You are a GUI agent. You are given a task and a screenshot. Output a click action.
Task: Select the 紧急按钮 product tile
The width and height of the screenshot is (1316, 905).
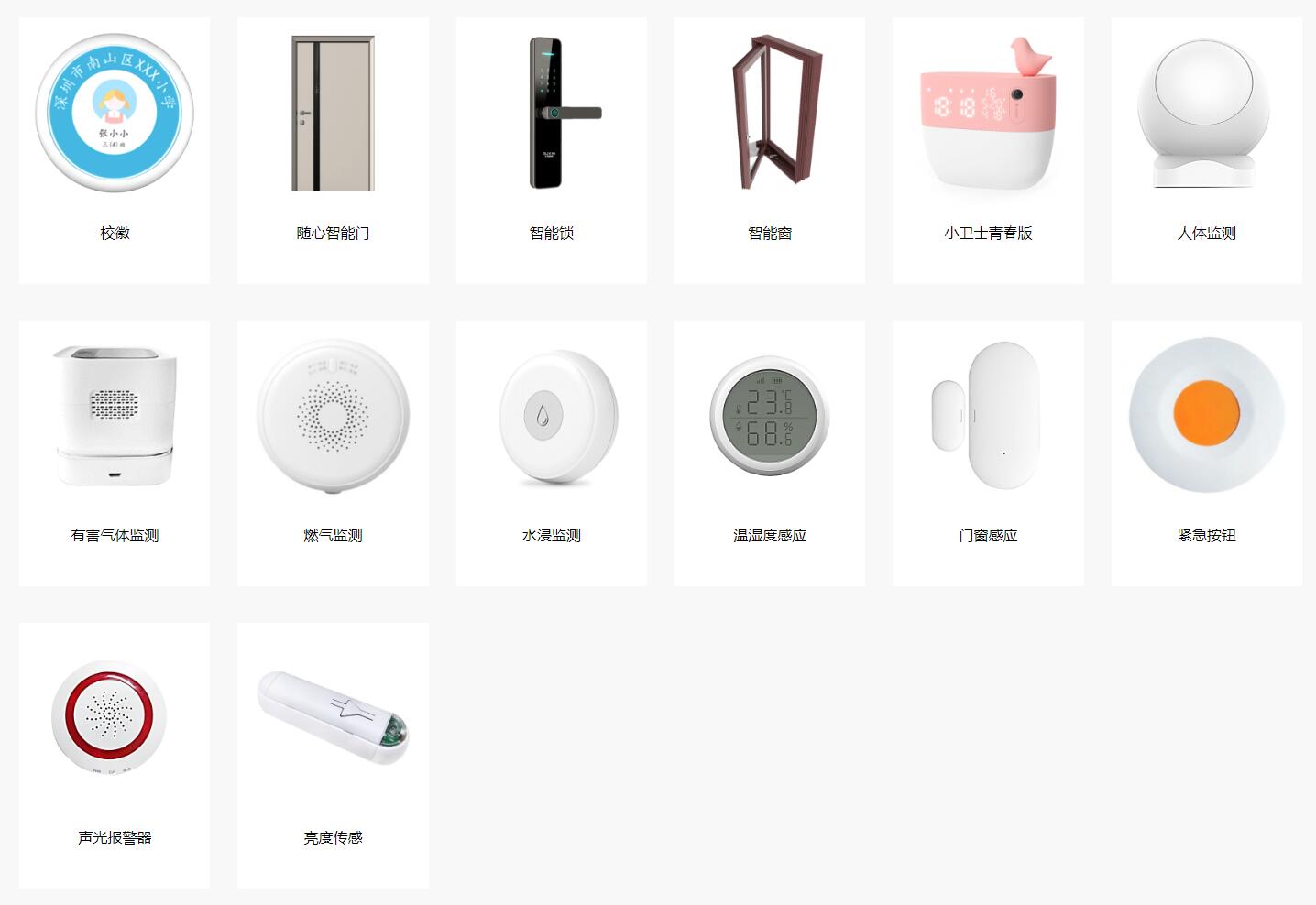[1206, 452]
